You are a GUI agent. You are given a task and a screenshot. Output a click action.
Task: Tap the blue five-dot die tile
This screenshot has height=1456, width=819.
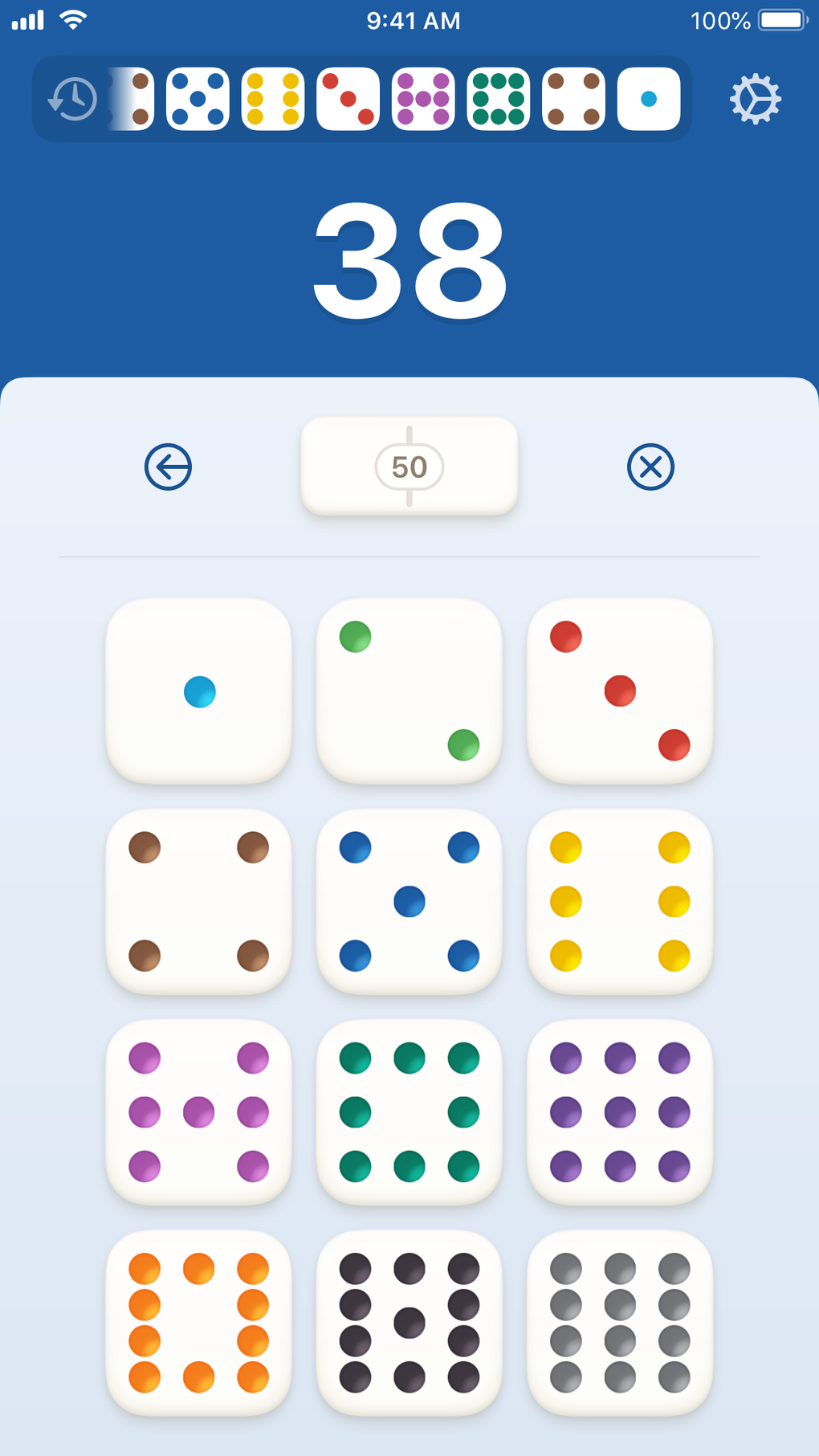click(408, 901)
